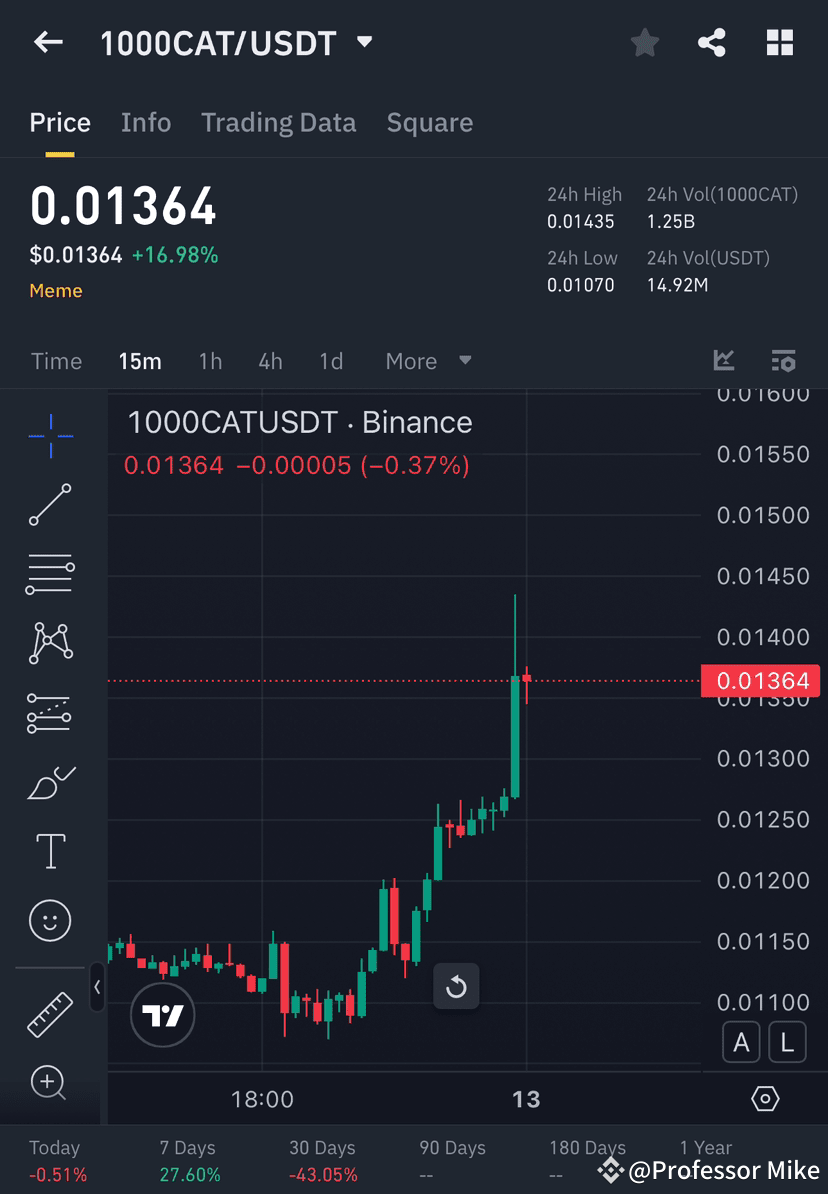
Task: Open the zoom-in magnifier tool
Action: click(x=50, y=1083)
